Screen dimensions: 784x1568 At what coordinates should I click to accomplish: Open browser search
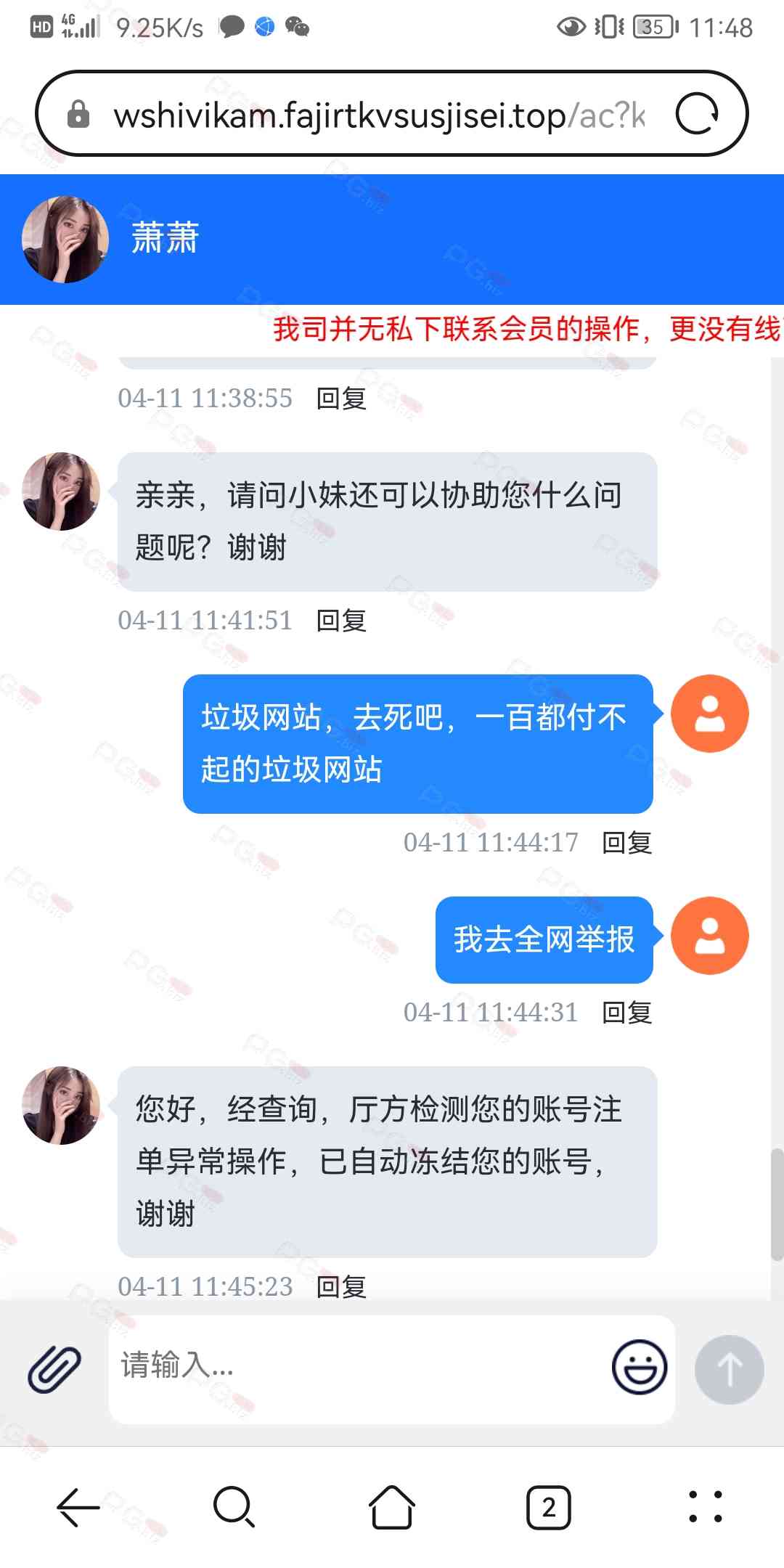click(x=234, y=1507)
